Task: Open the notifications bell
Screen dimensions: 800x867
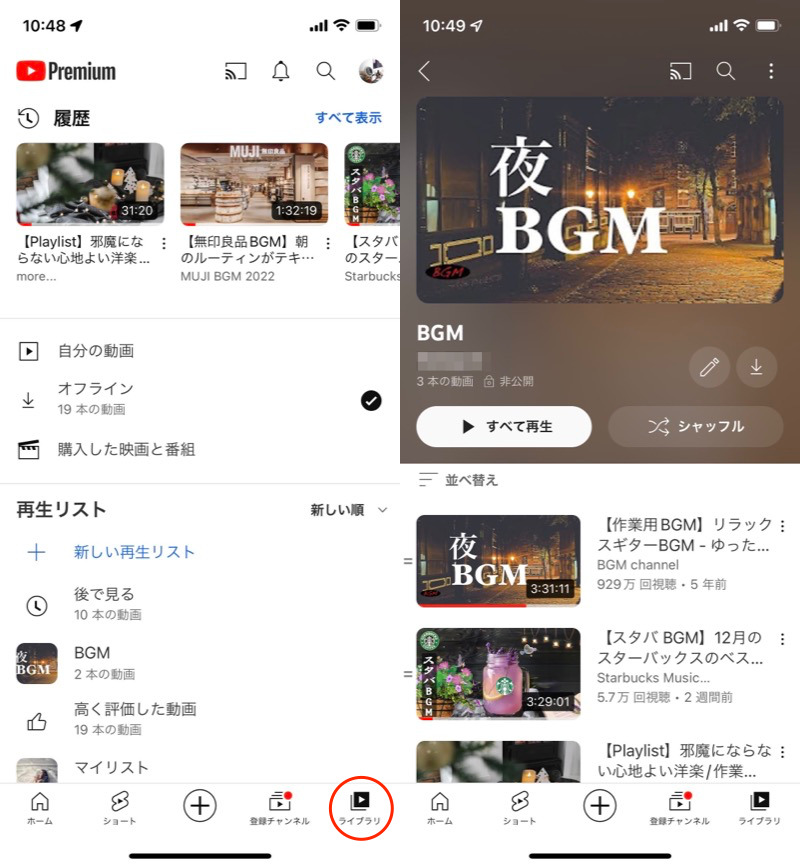Action: pos(281,71)
